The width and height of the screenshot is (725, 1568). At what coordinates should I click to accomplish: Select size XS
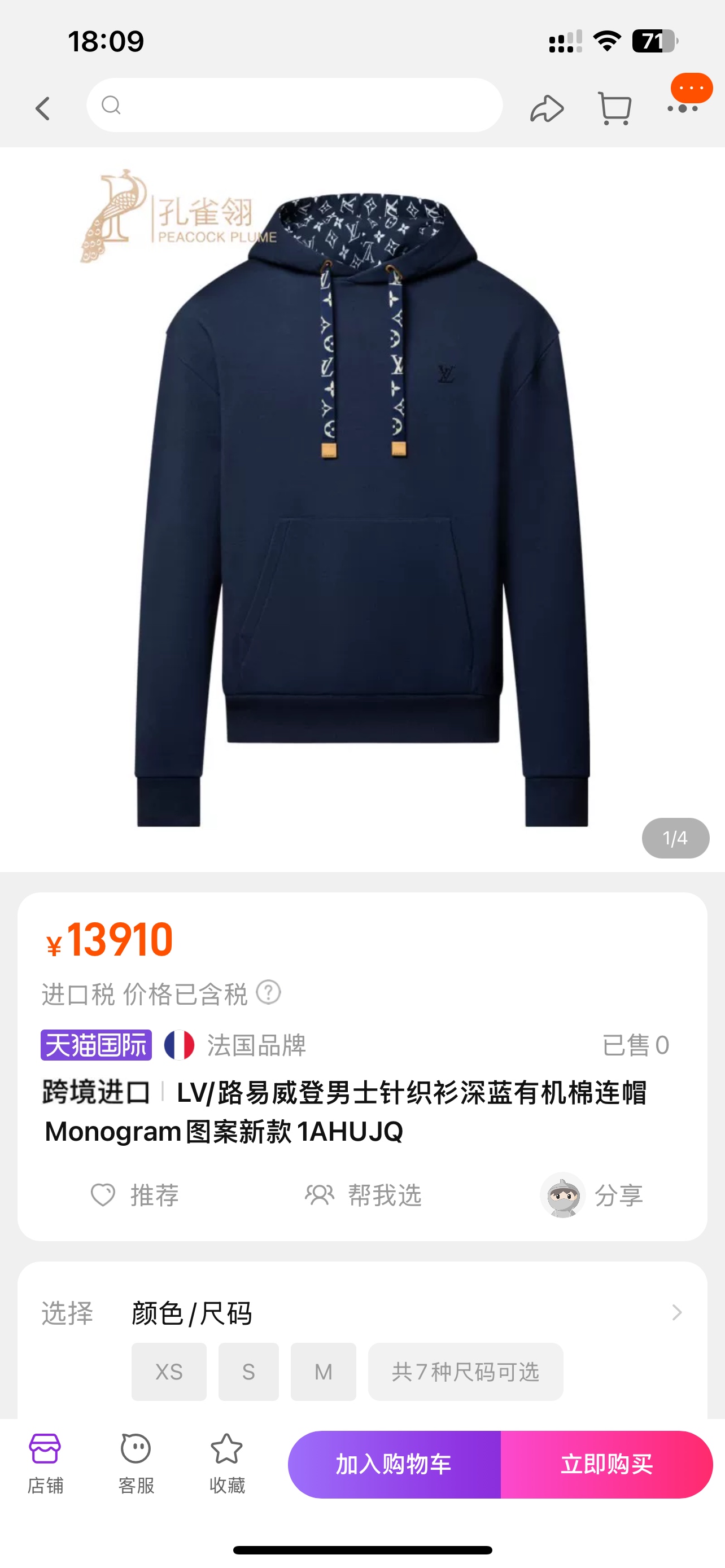click(x=169, y=1372)
